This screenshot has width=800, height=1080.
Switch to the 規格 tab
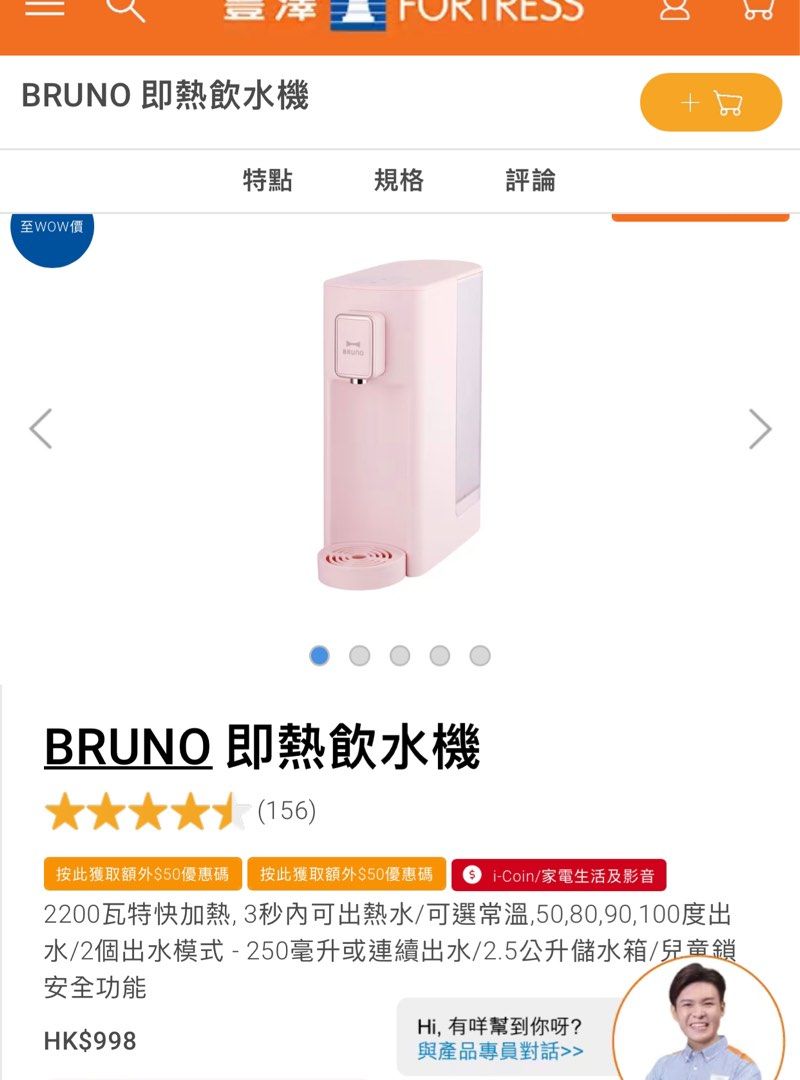(x=397, y=182)
